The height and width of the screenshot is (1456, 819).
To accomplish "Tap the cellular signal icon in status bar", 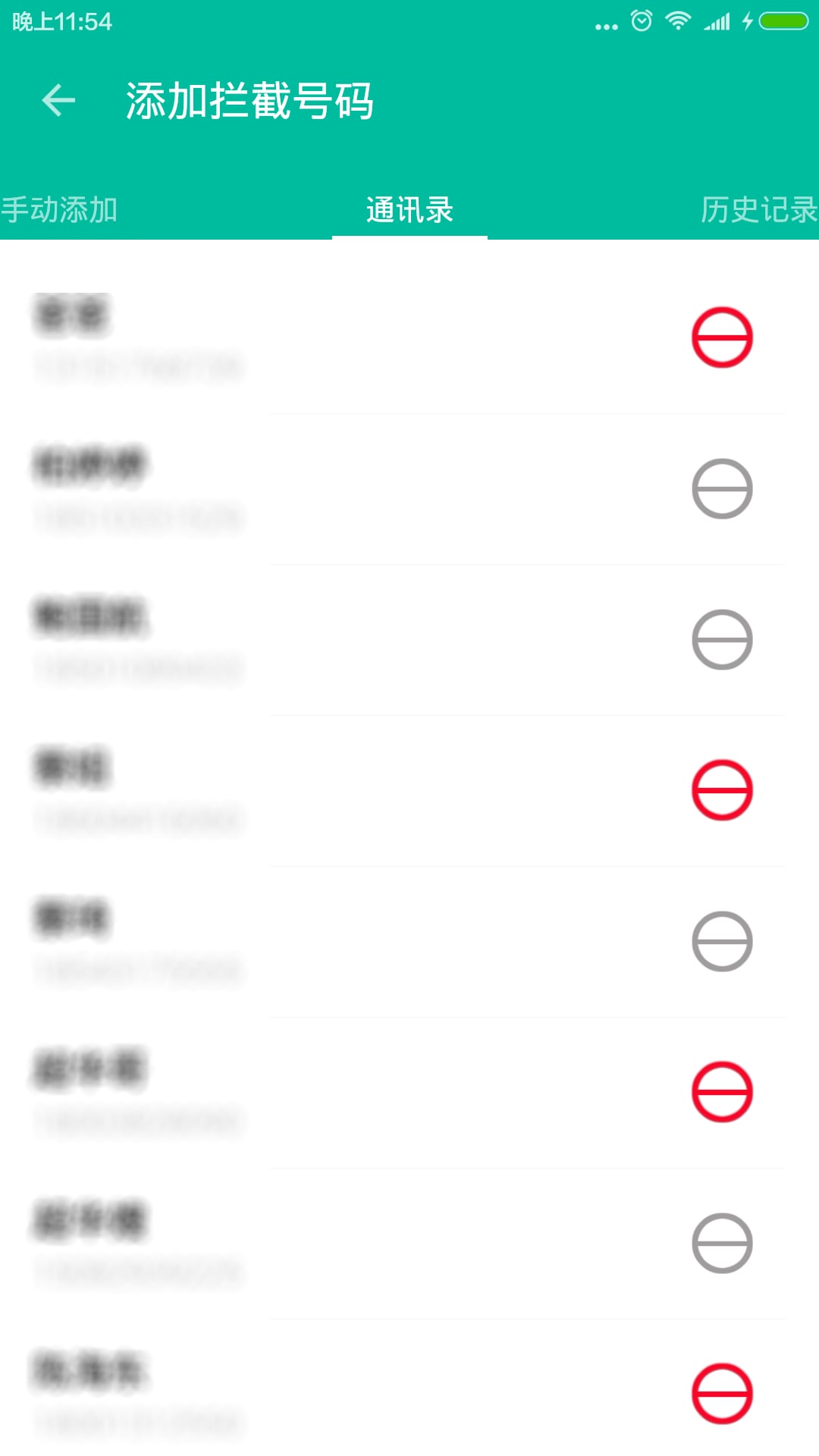I will coord(717,23).
